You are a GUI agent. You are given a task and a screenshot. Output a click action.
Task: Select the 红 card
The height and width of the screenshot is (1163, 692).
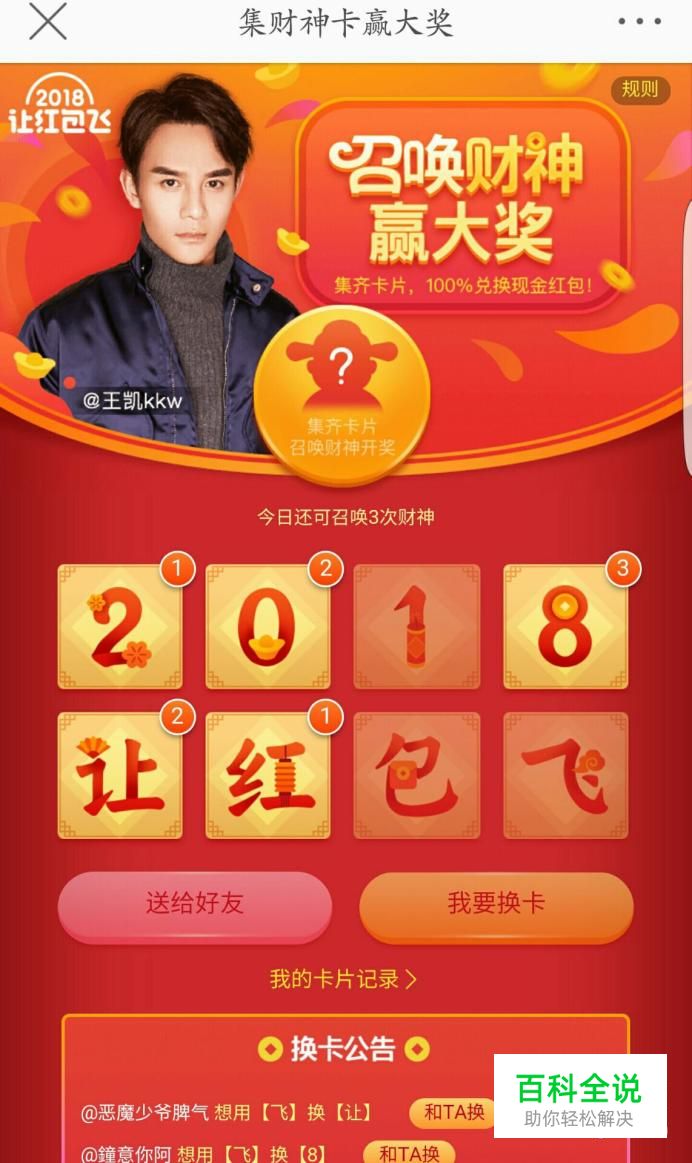[268, 775]
